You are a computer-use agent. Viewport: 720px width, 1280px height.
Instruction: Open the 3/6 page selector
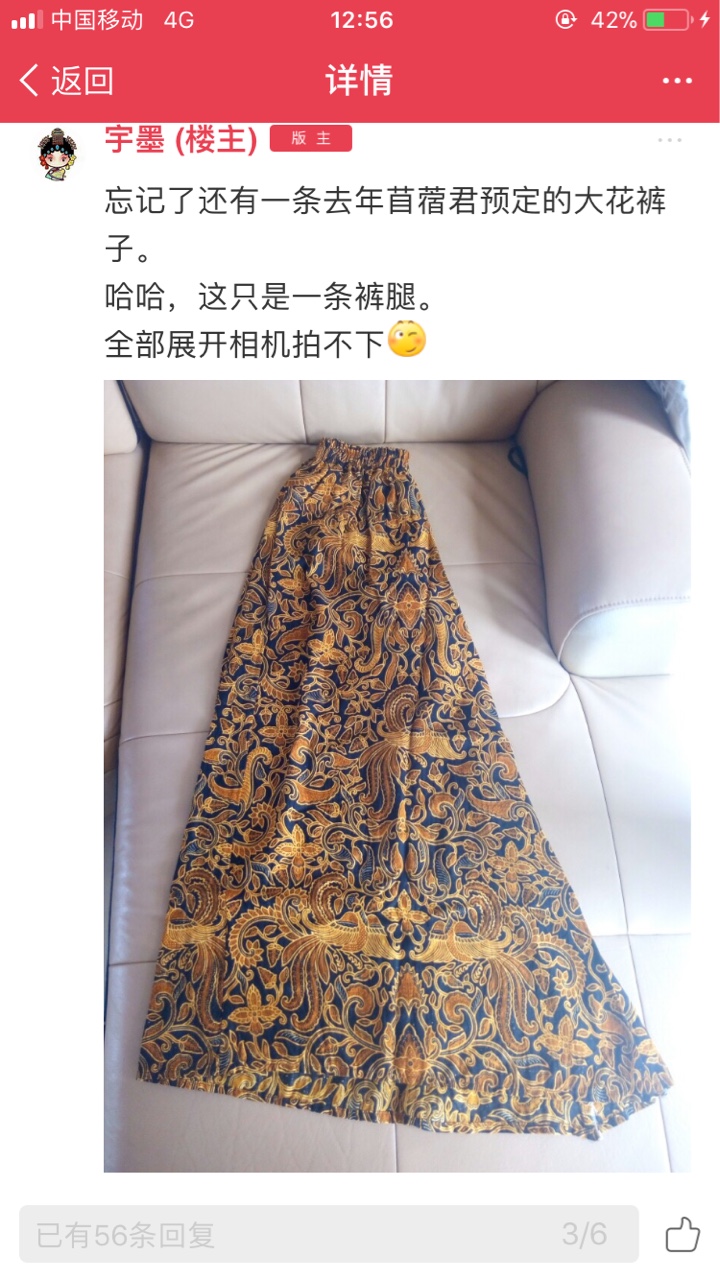coord(585,1234)
